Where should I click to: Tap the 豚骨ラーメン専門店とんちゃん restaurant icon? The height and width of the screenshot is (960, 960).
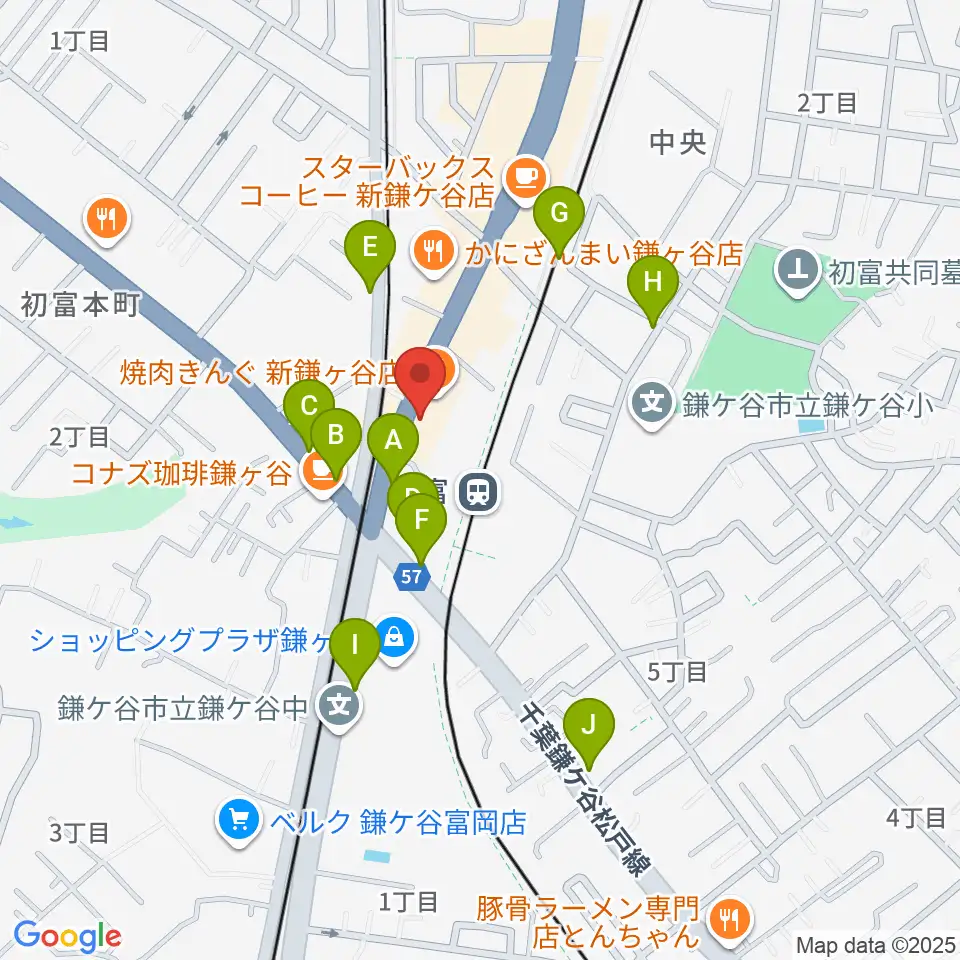point(729,920)
